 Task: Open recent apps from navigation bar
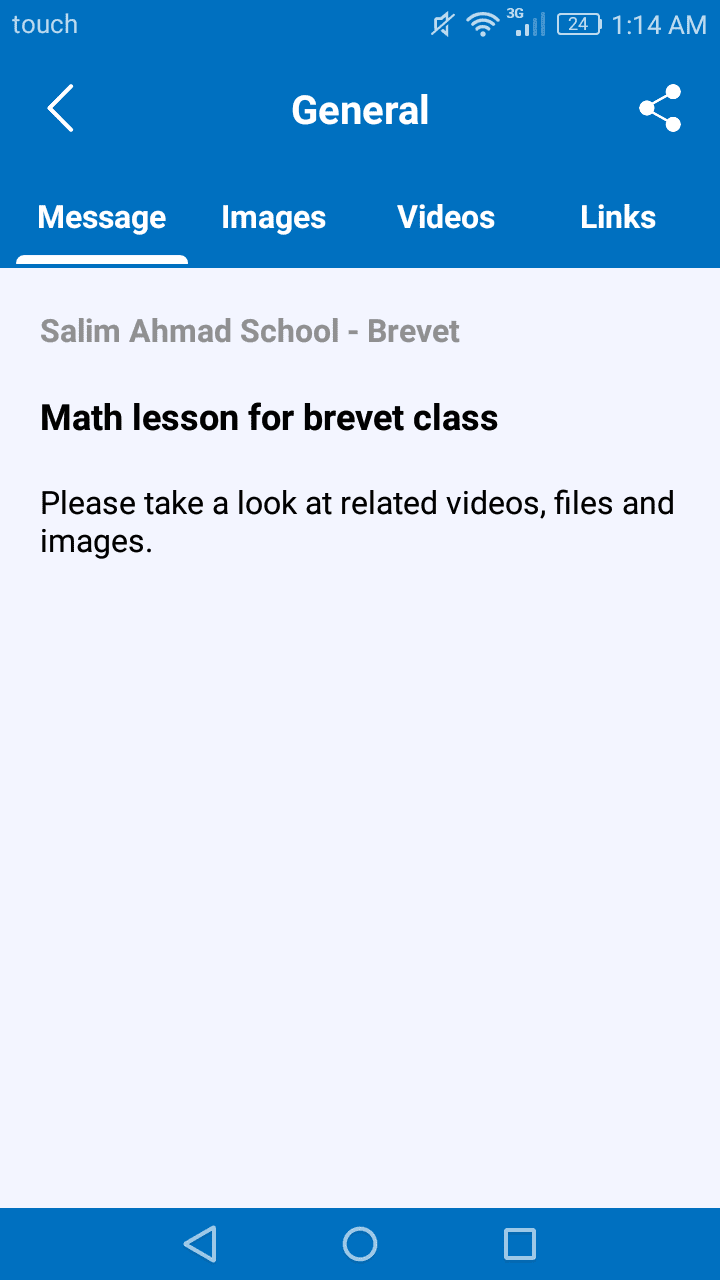pos(520,1244)
